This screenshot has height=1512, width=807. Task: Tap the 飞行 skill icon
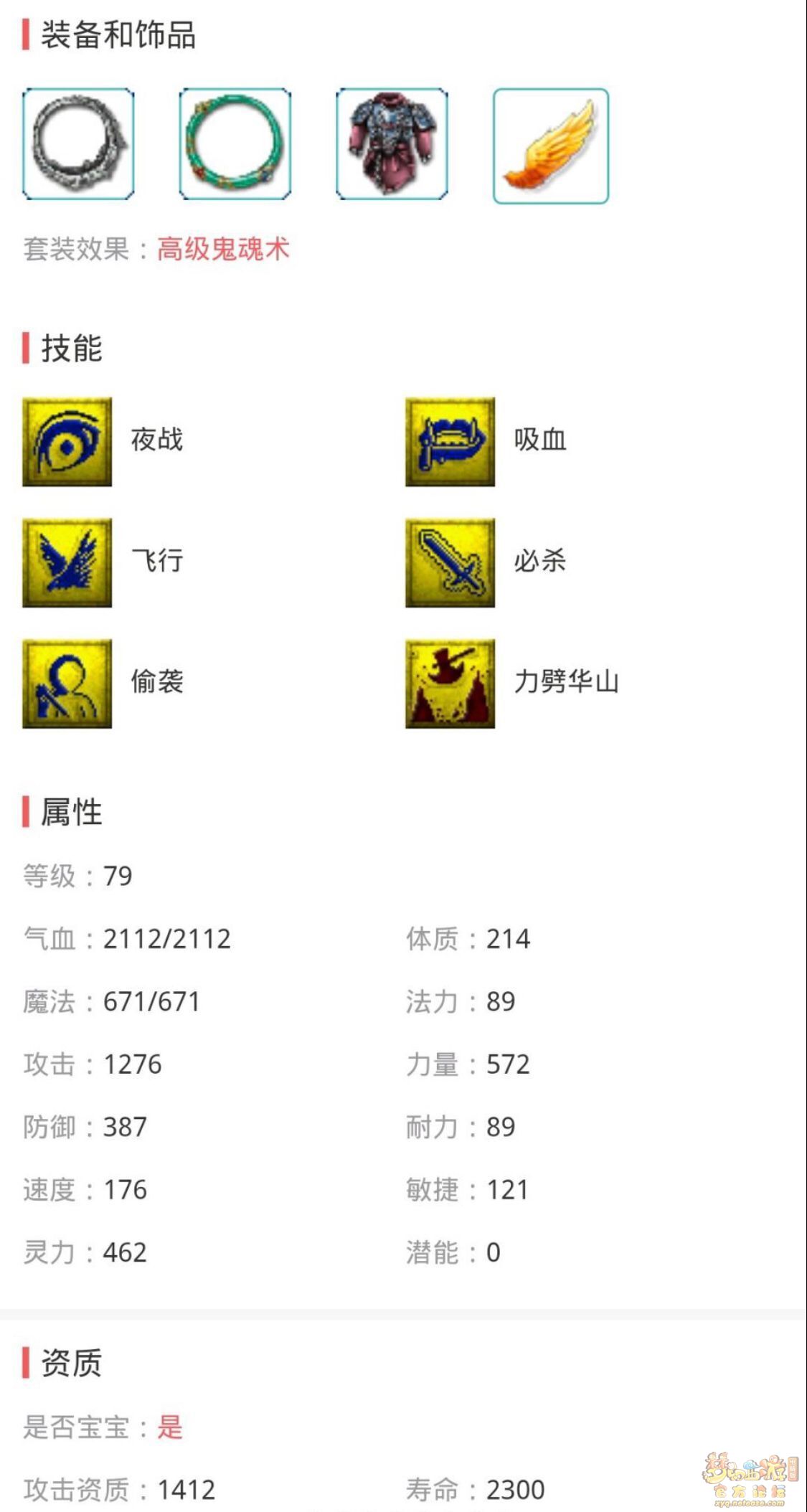point(67,563)
